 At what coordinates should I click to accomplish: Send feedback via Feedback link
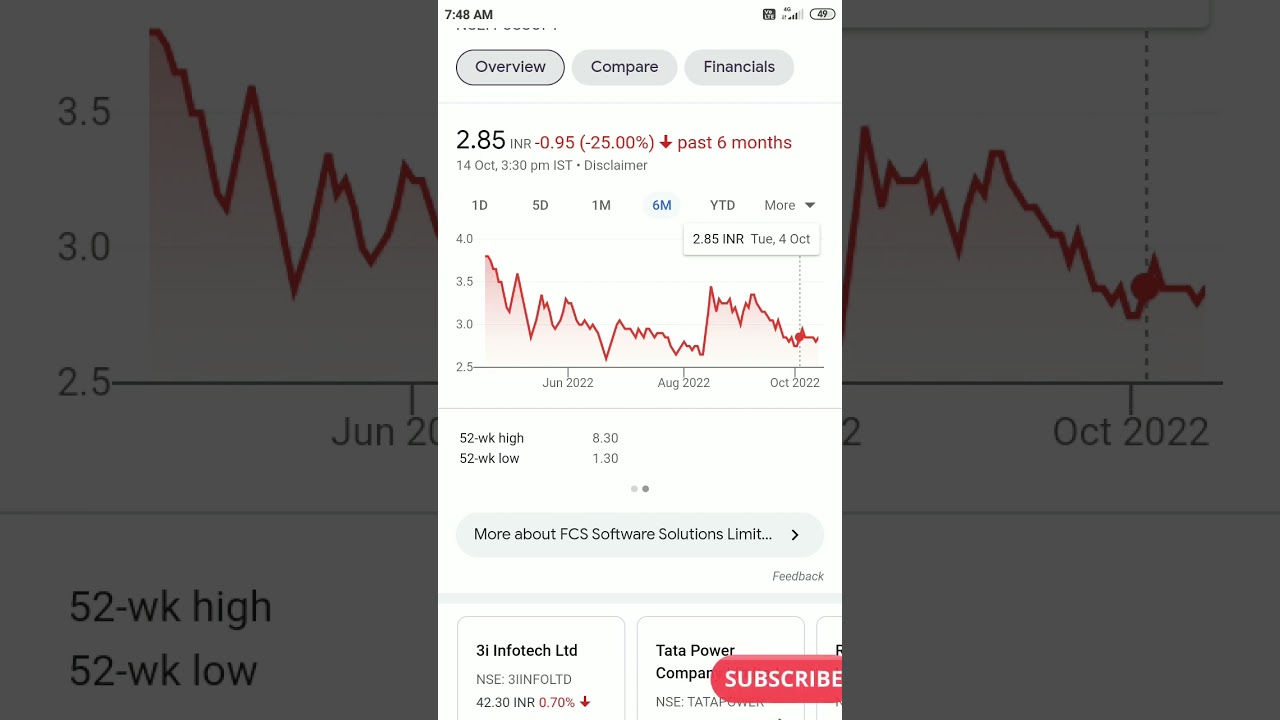click(798, 576)
